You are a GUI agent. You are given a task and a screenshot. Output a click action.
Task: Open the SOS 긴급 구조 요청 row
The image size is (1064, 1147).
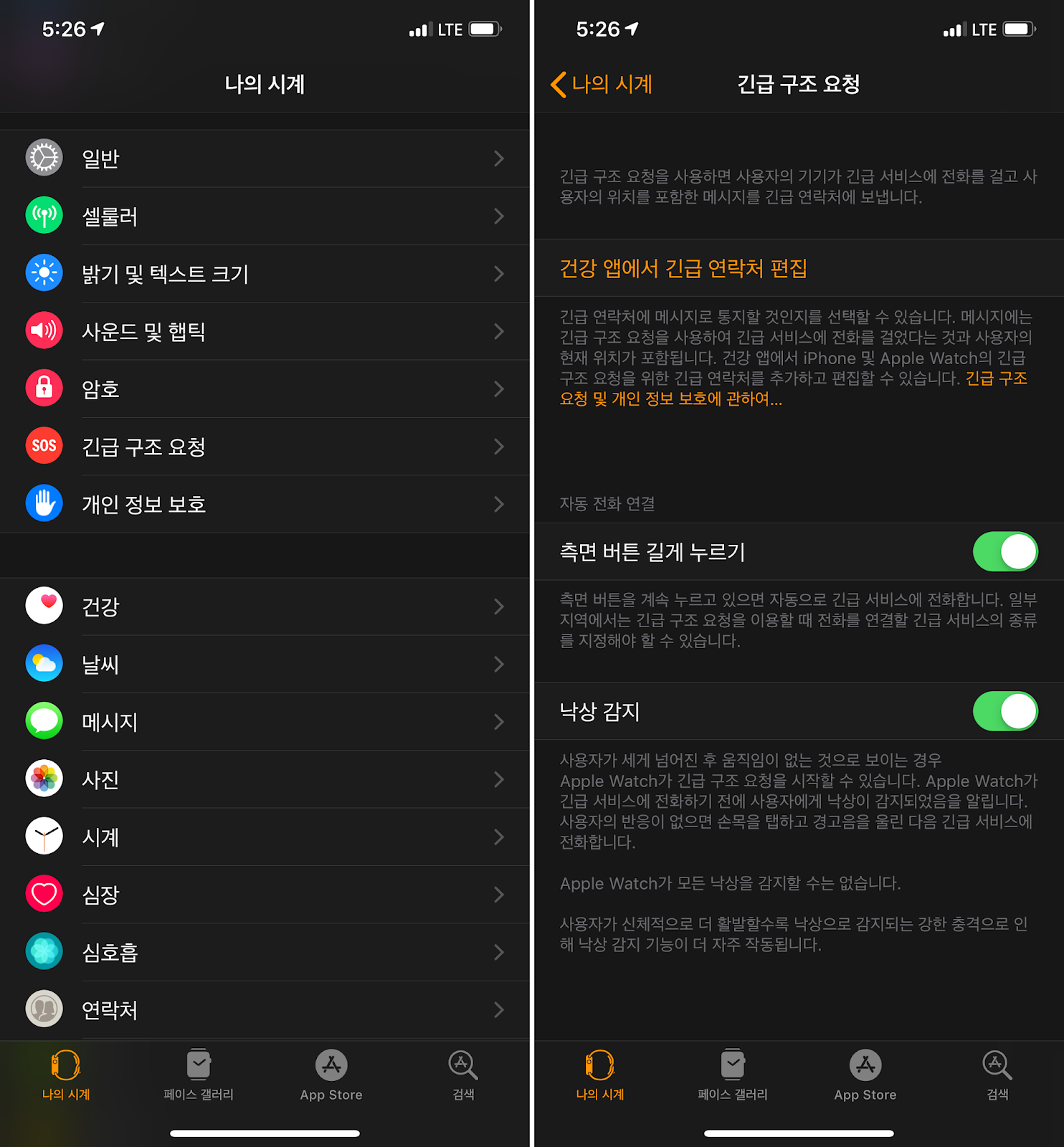264,447
